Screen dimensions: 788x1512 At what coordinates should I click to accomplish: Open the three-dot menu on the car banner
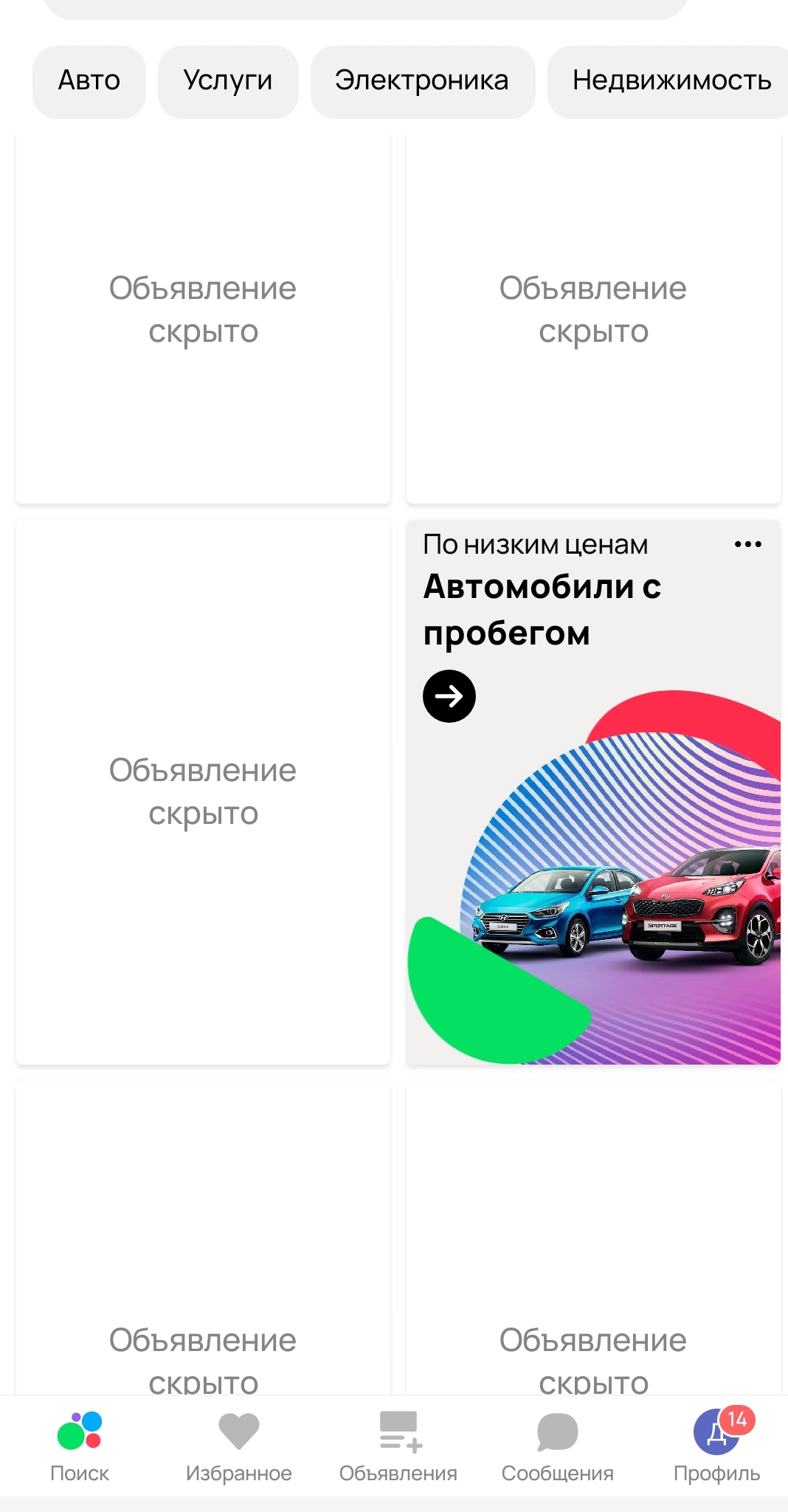point(747,545)
